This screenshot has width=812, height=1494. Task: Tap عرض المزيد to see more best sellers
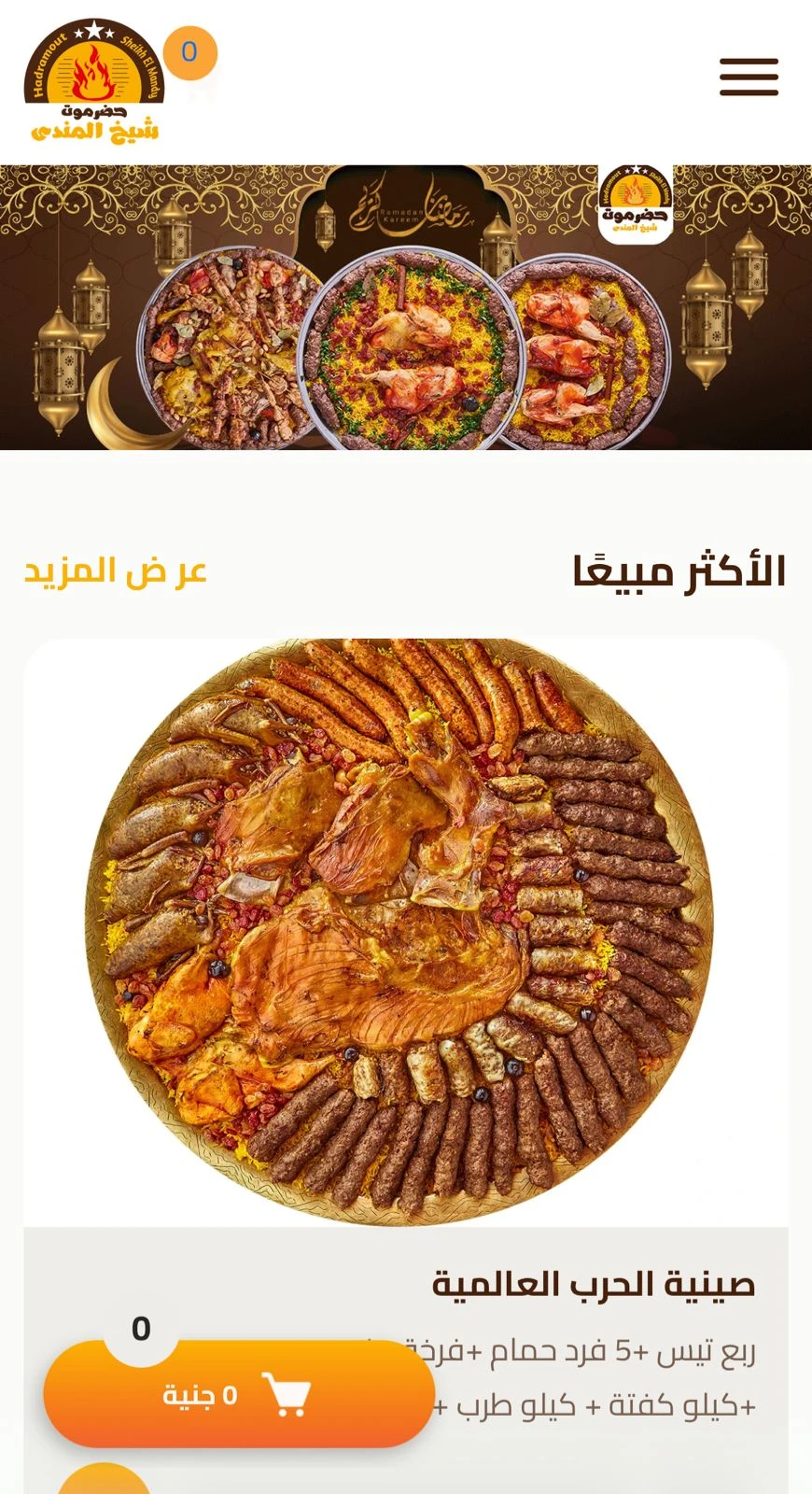(115, 571)
